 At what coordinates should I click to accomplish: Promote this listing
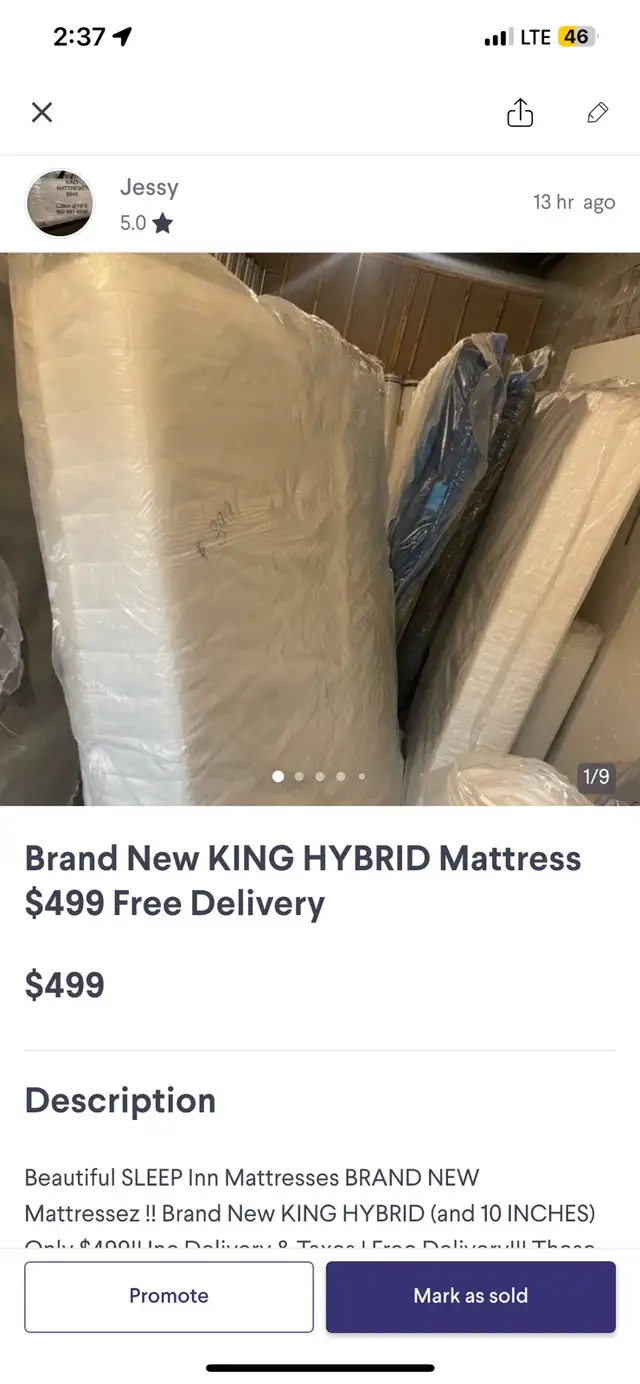coord(169,1296)
